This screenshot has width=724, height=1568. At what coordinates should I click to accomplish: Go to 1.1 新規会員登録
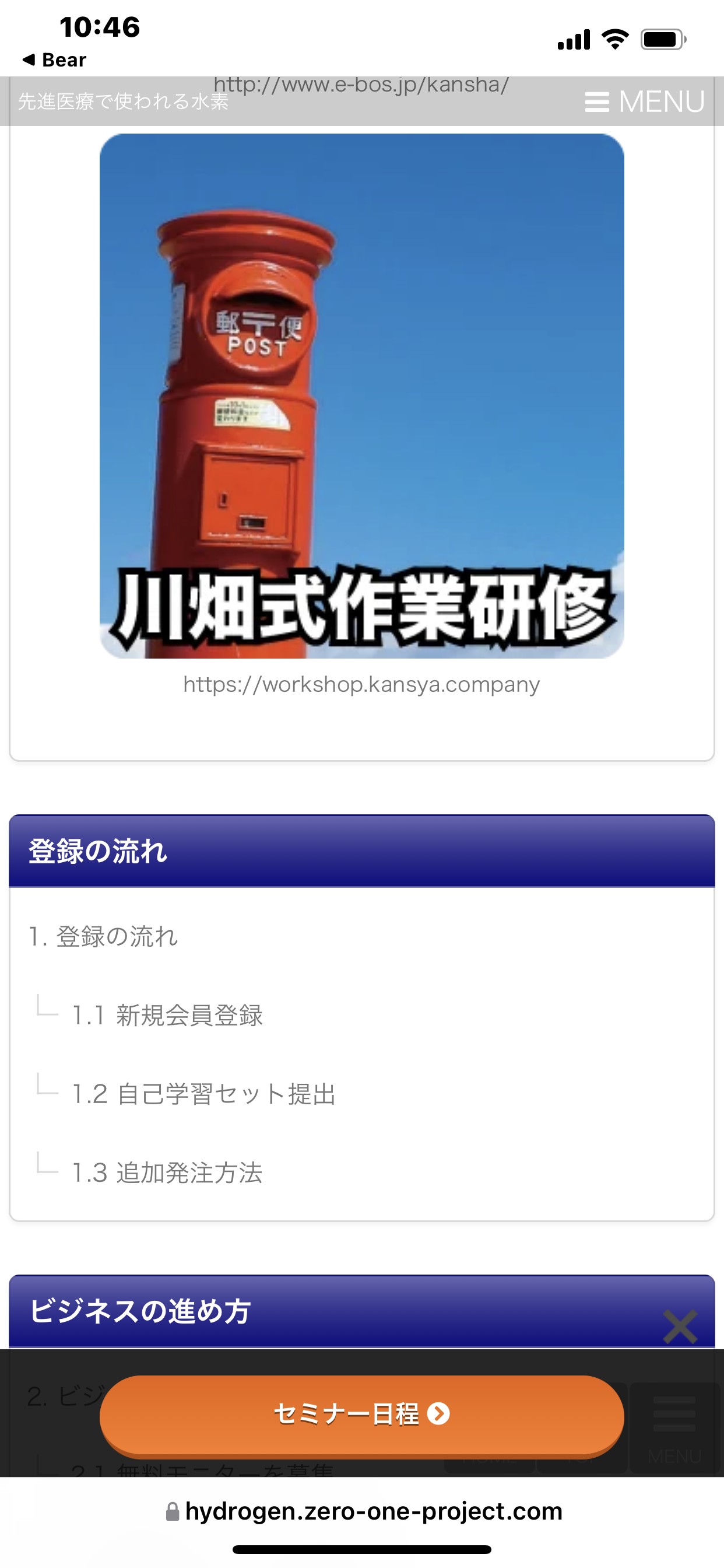[167, 1014]
